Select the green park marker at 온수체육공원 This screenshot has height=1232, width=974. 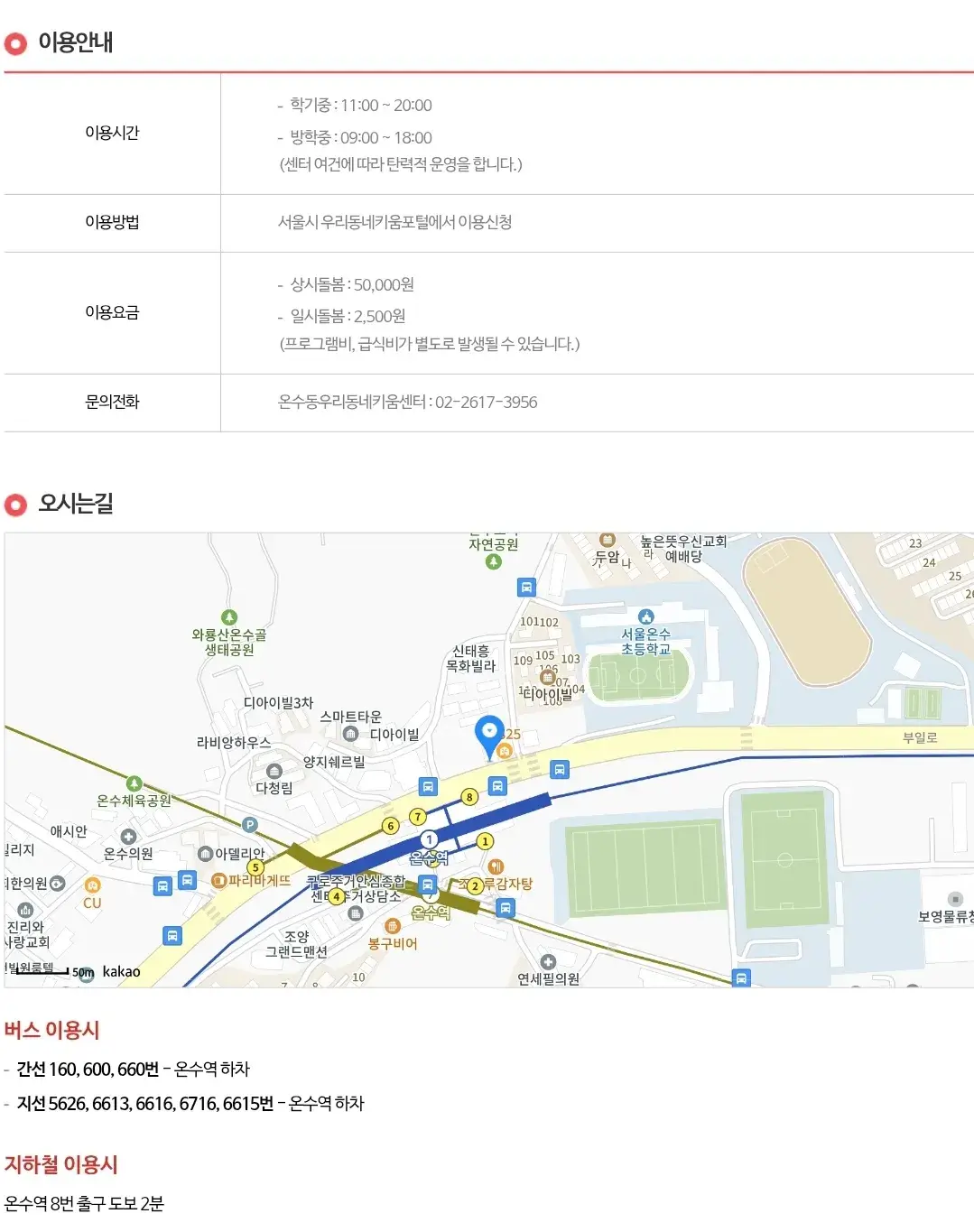point(135,784)
